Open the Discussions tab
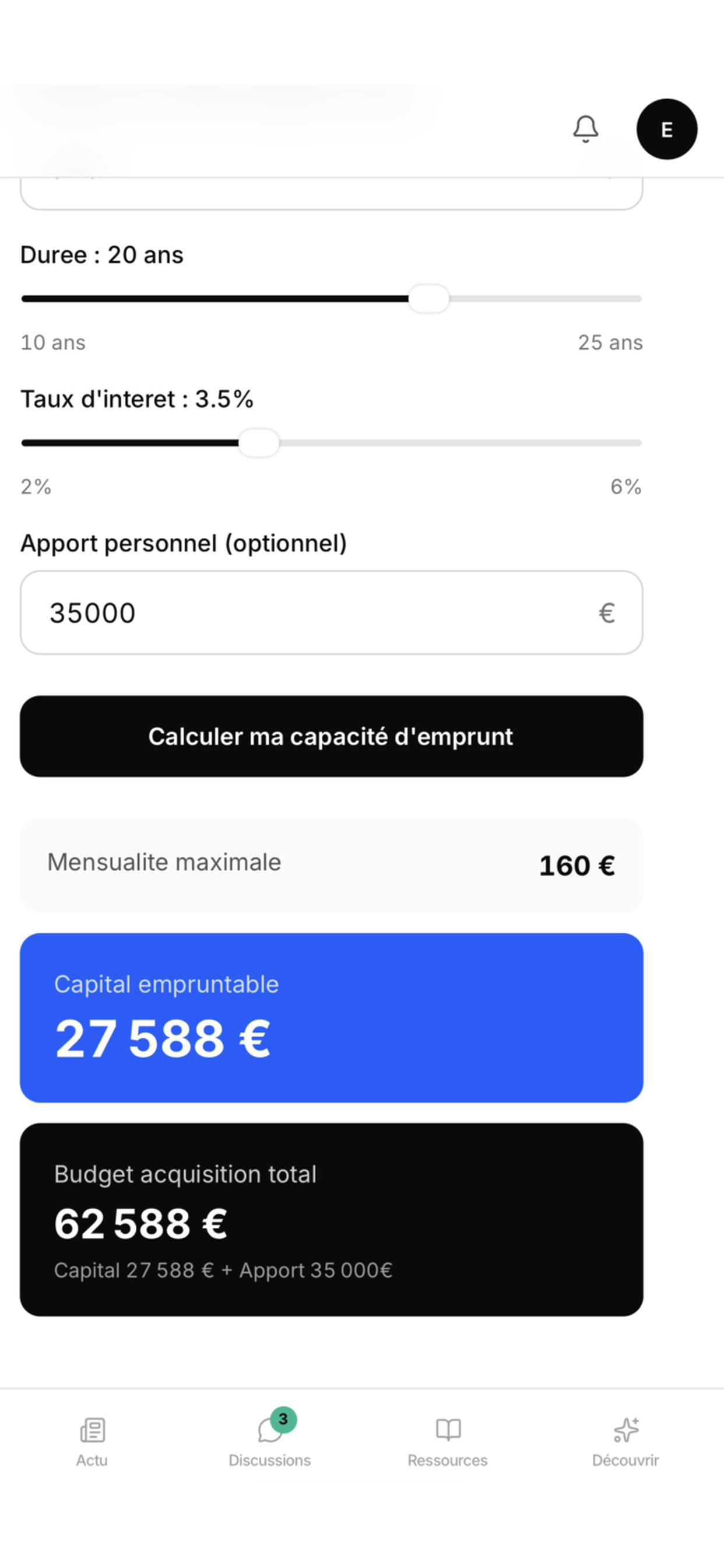The image size is (724, 1568). 269,1441
